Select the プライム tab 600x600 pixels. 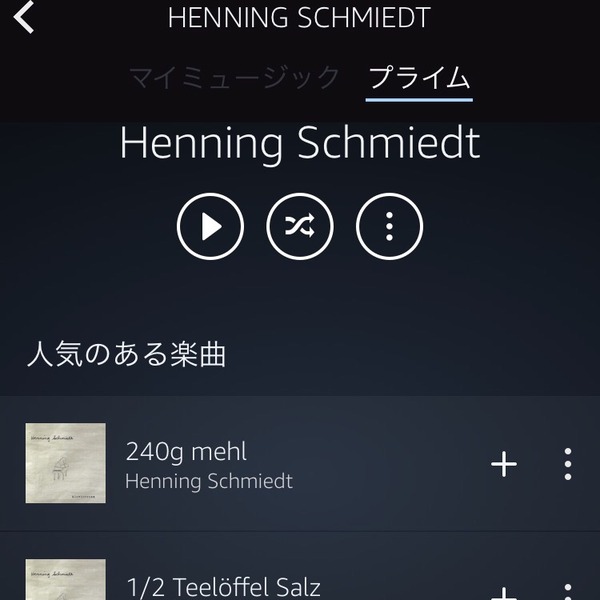point(419,77)
